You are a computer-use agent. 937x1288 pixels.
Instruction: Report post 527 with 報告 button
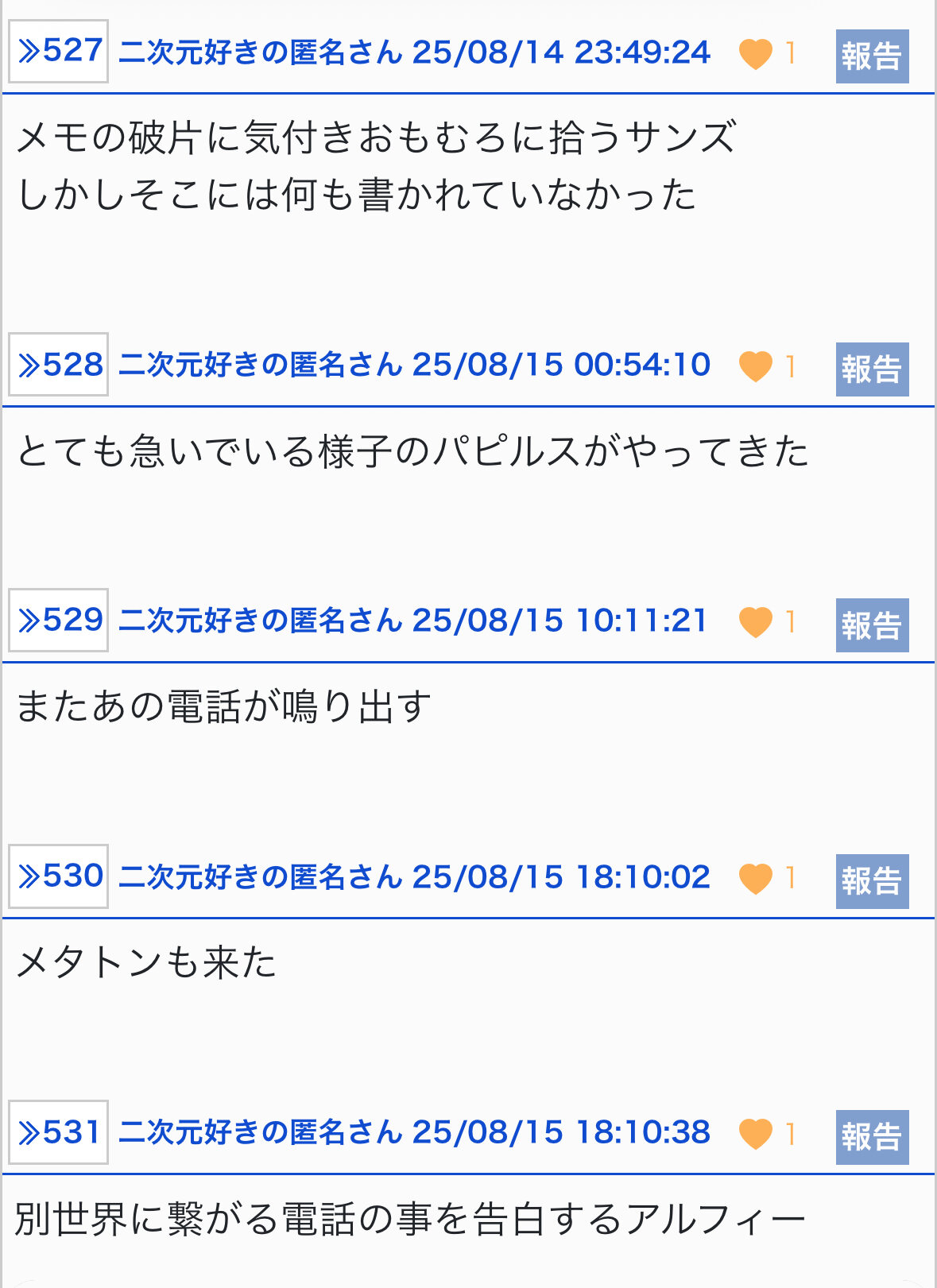872,56
